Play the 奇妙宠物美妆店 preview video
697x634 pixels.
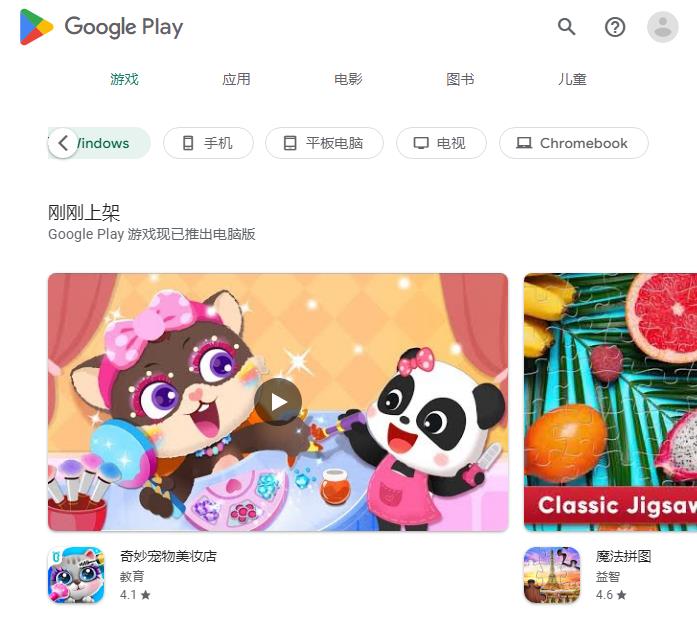coord(278,402)
